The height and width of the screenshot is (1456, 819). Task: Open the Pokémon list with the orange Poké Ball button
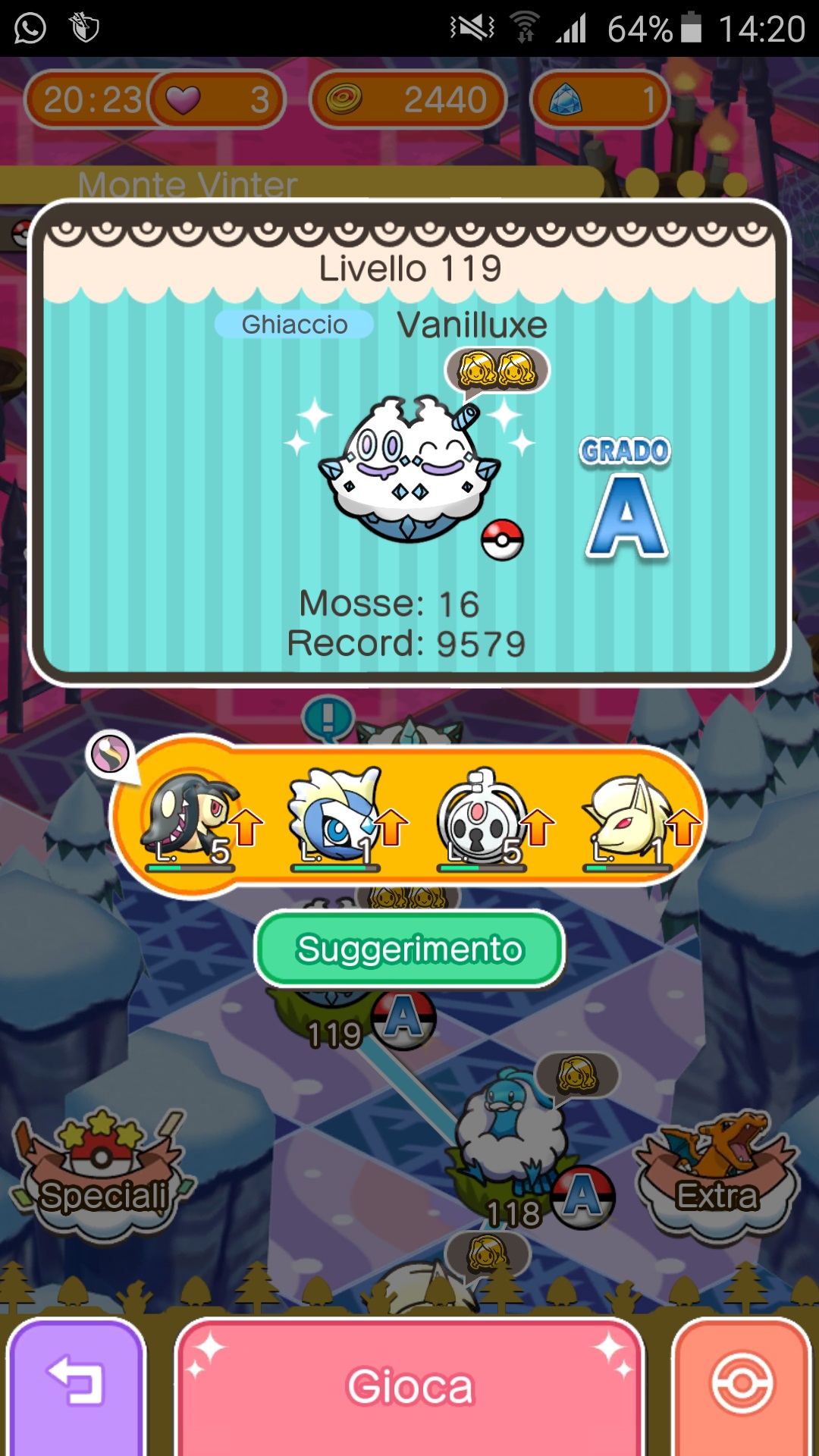[741, 1386]
